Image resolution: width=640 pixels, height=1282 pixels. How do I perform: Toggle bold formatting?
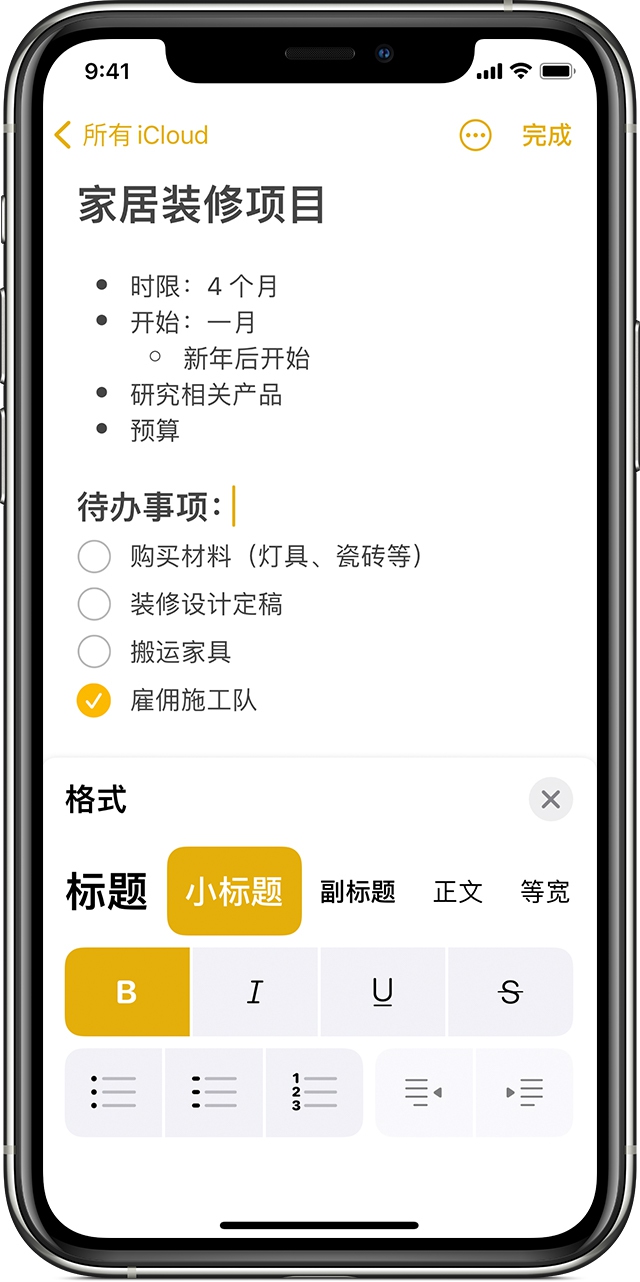[127, 992]
